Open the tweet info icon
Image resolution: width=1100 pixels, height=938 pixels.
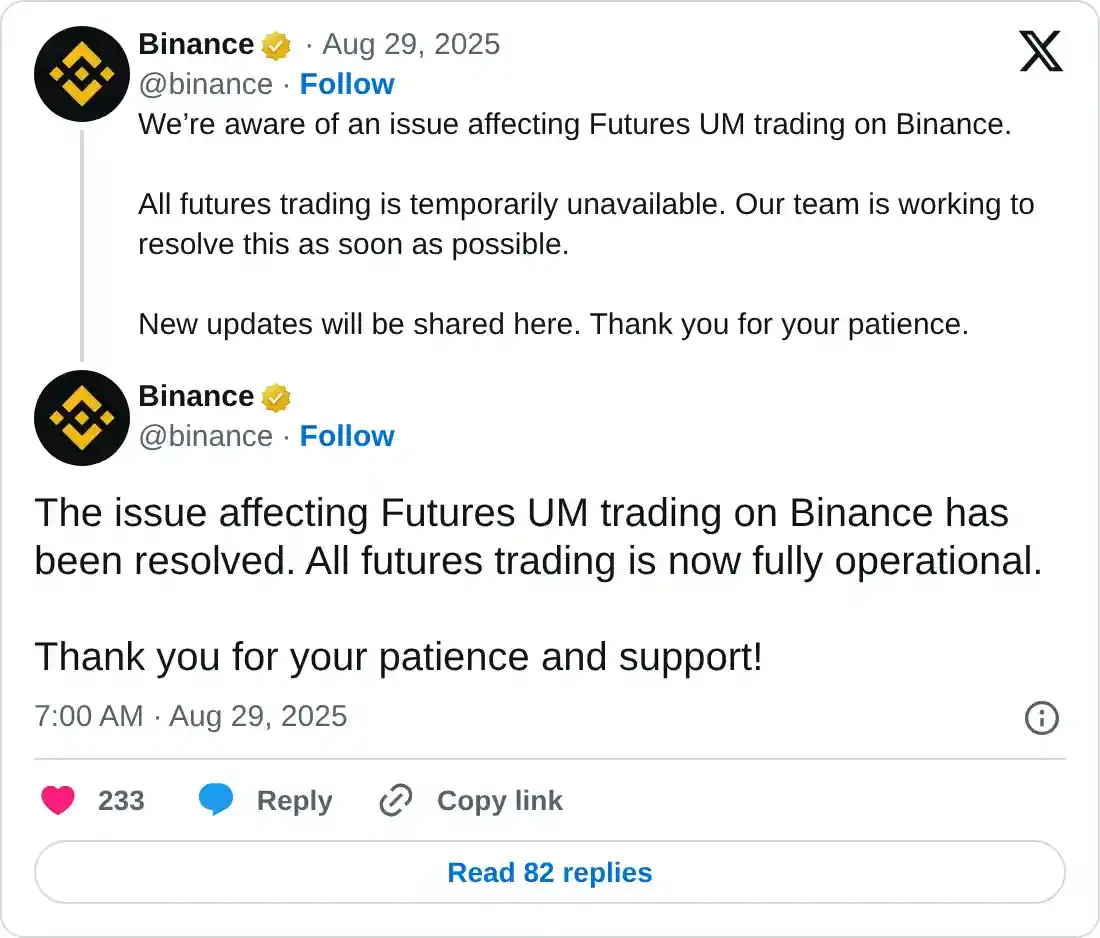(x=1042, y=718)
